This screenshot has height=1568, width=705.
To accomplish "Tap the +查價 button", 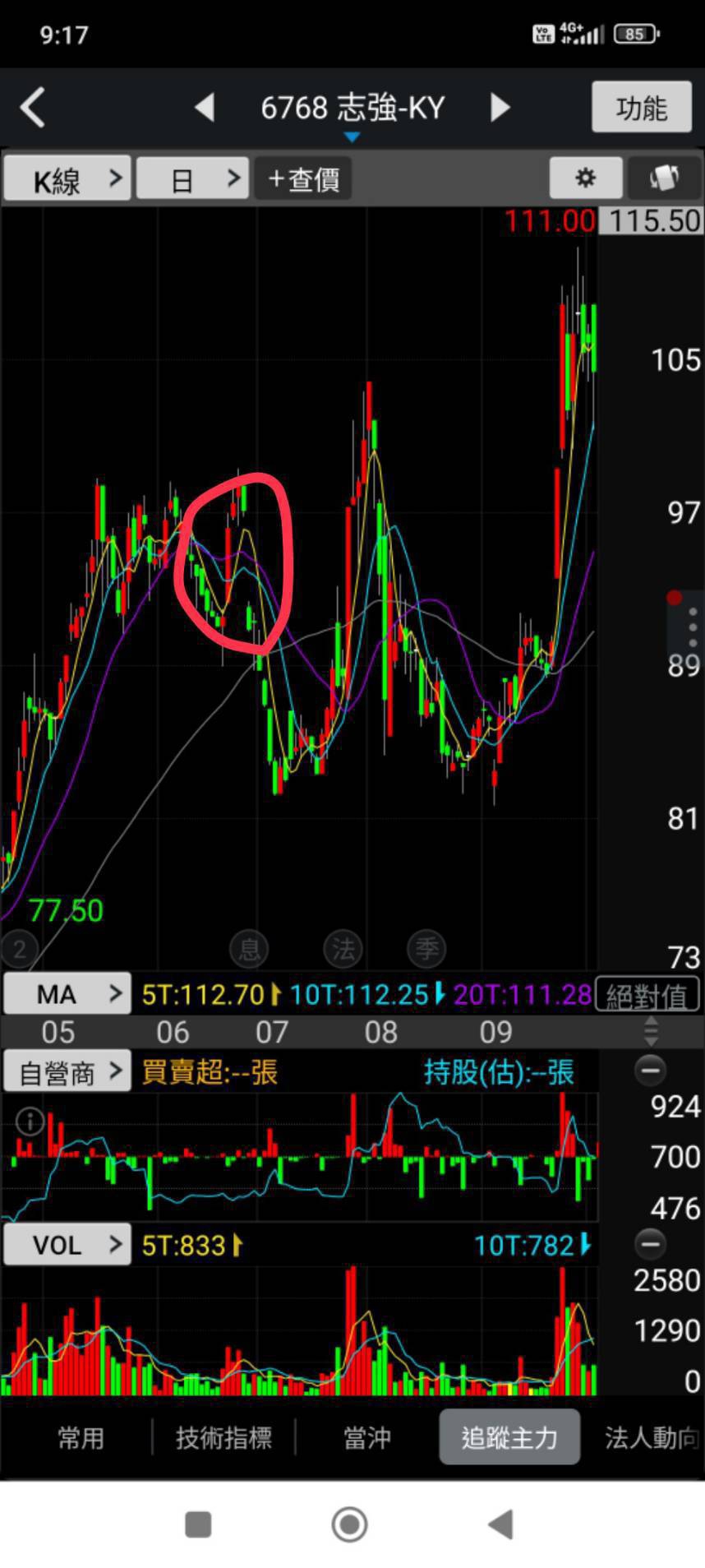I will click(303, 178).
